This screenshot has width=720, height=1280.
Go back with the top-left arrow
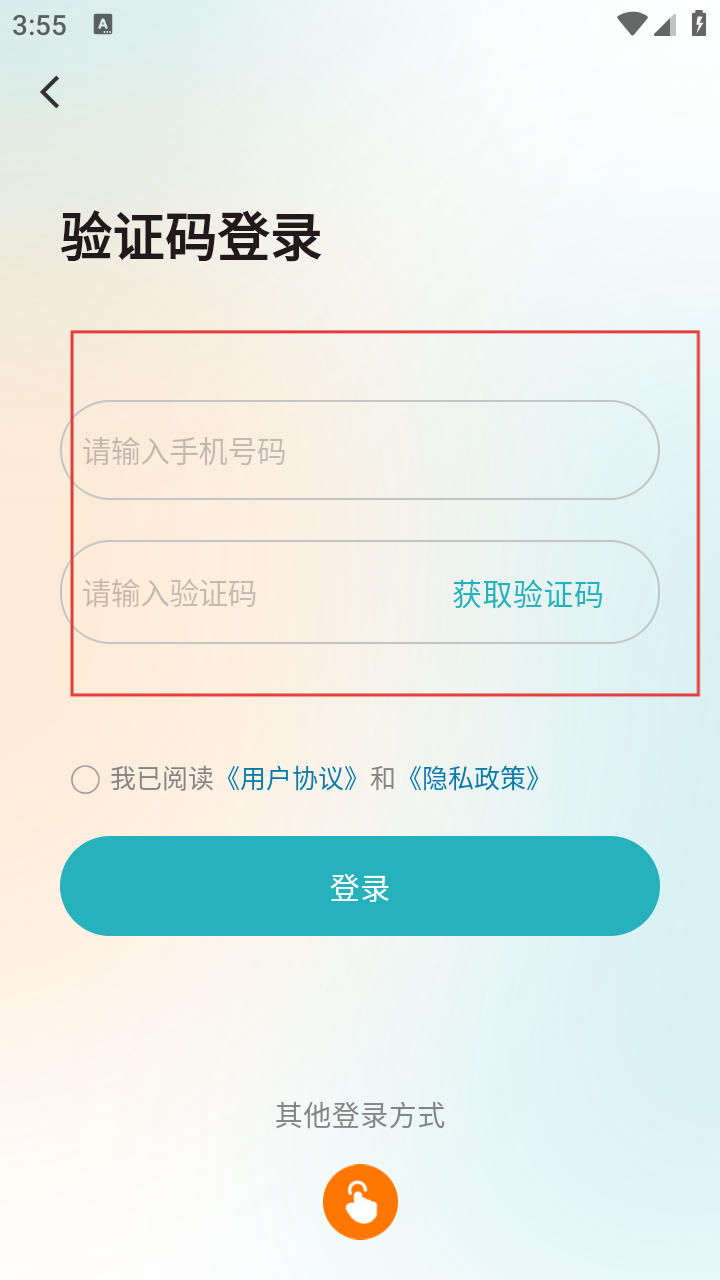(x=50, y=92)
